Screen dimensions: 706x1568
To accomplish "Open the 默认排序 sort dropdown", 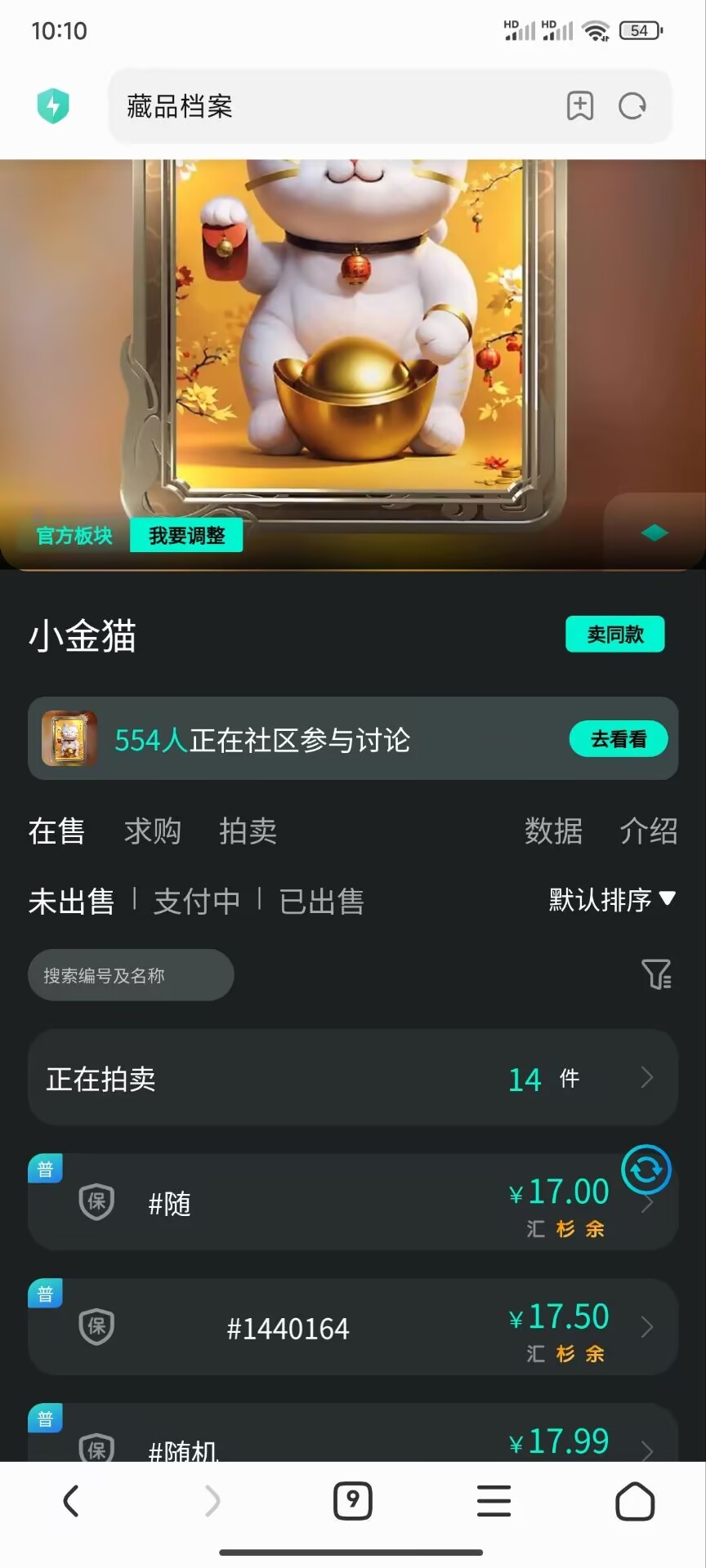I will click(x=612, y=900).
